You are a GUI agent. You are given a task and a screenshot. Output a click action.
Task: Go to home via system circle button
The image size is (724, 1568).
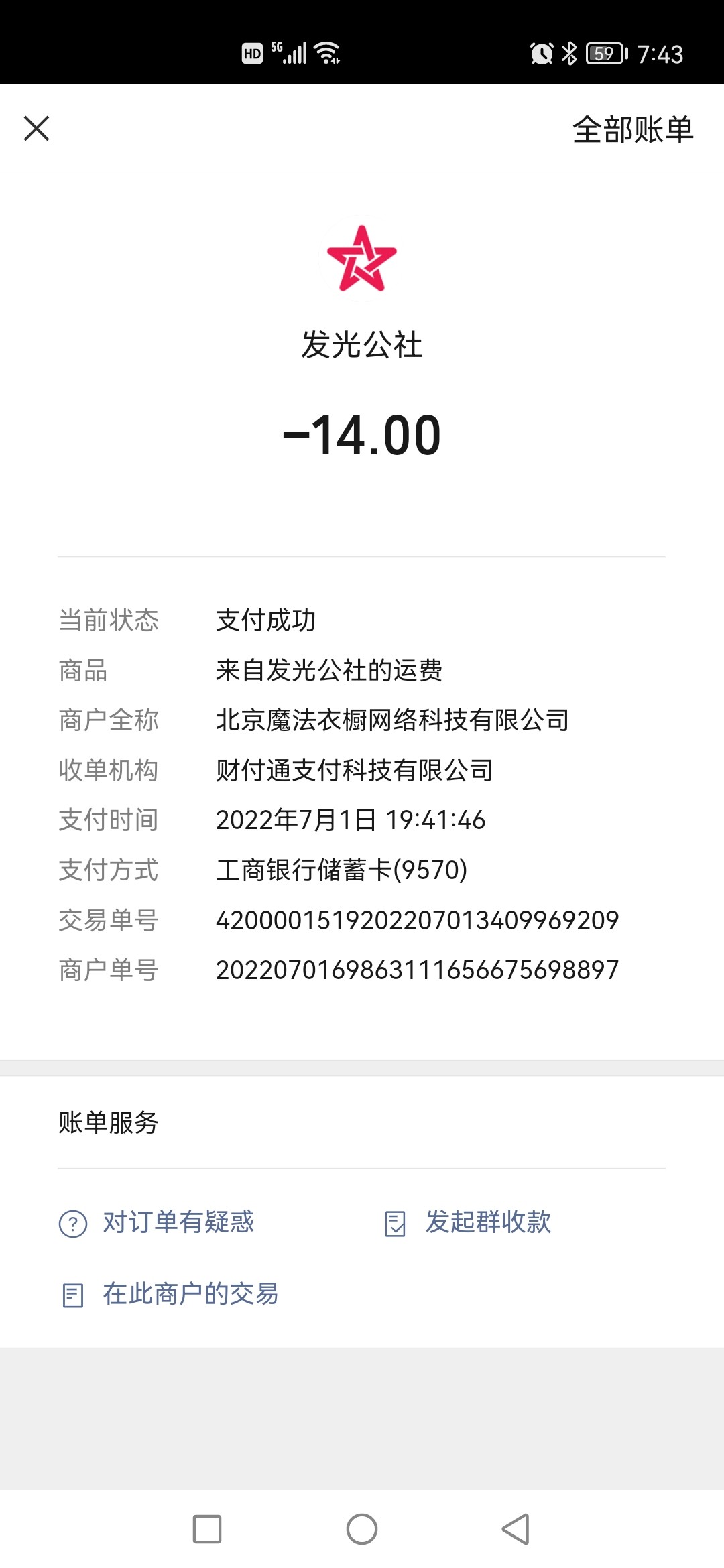[361, 1528]
